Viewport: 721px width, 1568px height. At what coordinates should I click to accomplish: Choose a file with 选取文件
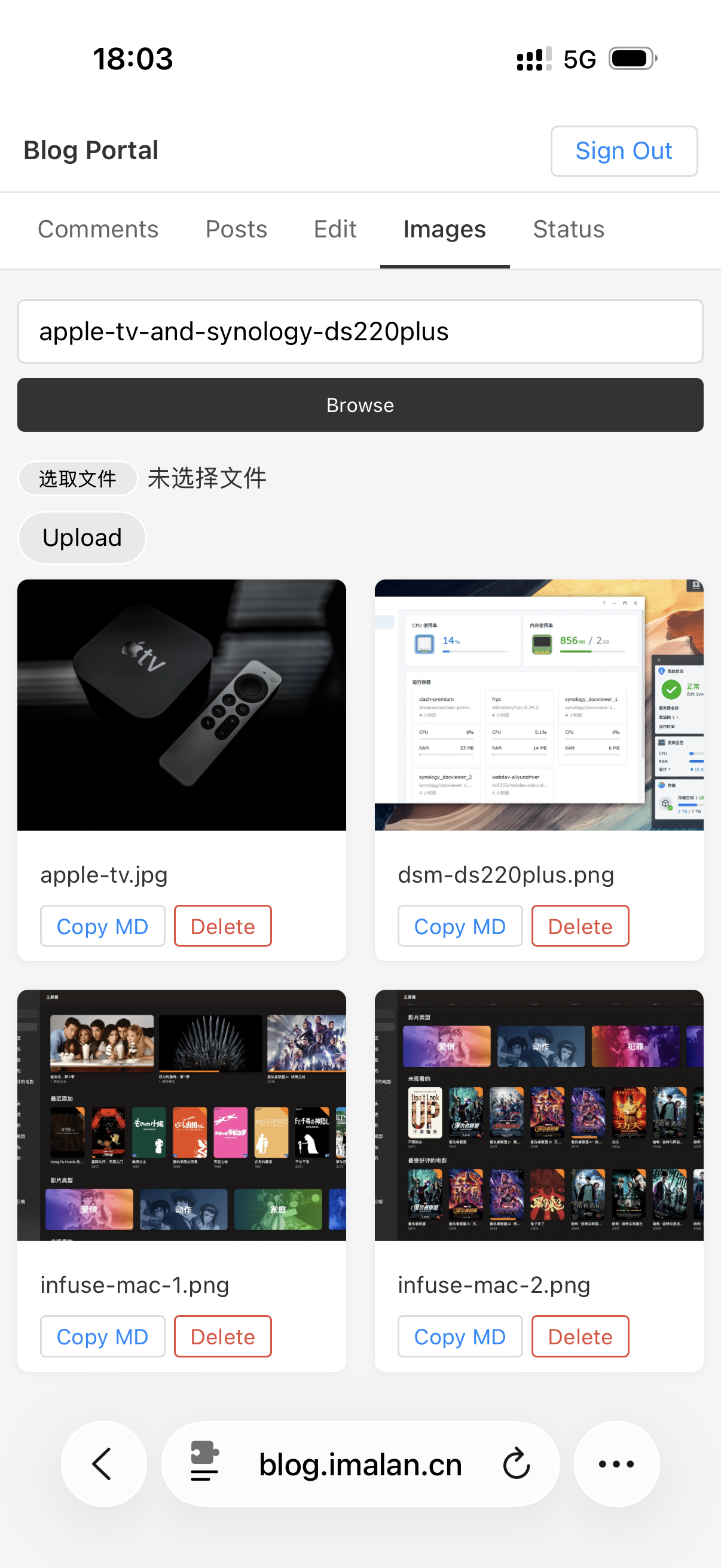tap(77, 478)
